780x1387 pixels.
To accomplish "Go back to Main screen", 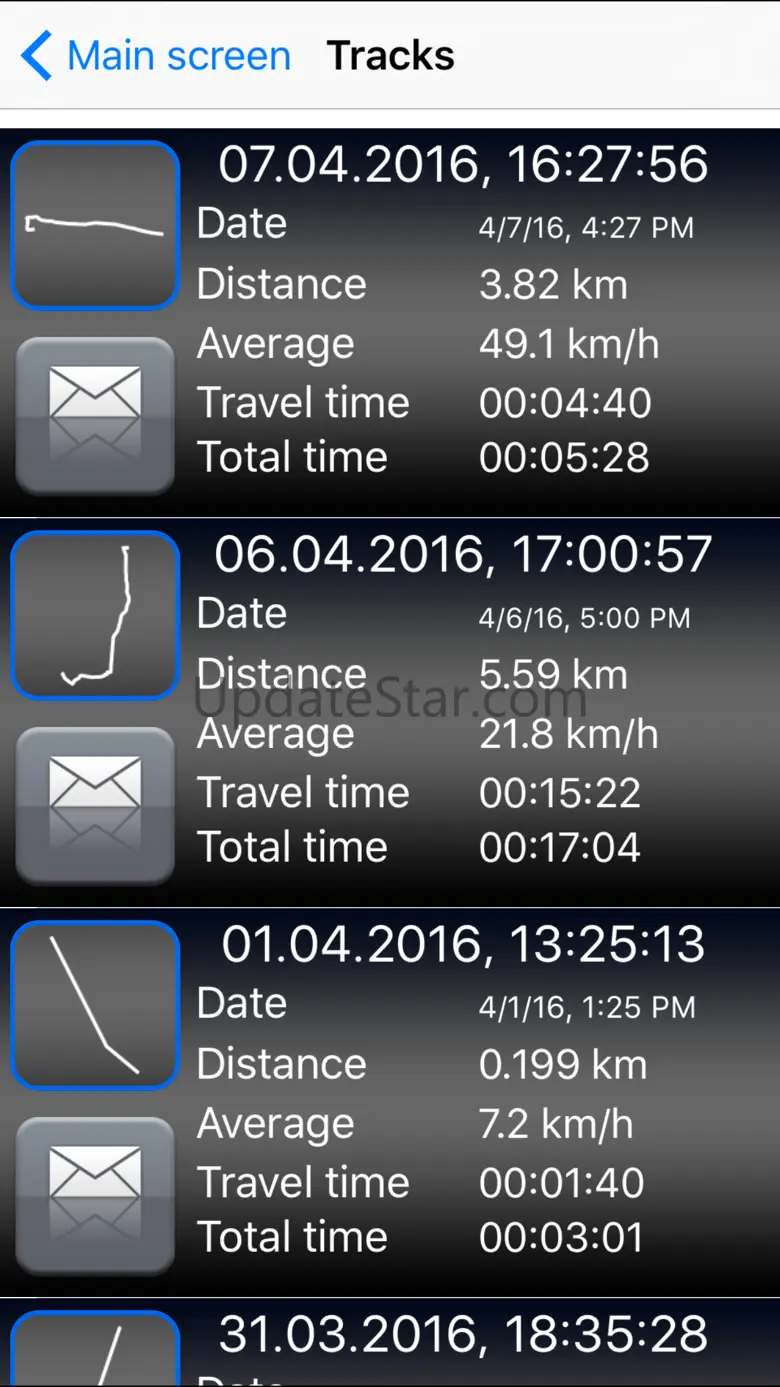I will (x=156, y=56).
